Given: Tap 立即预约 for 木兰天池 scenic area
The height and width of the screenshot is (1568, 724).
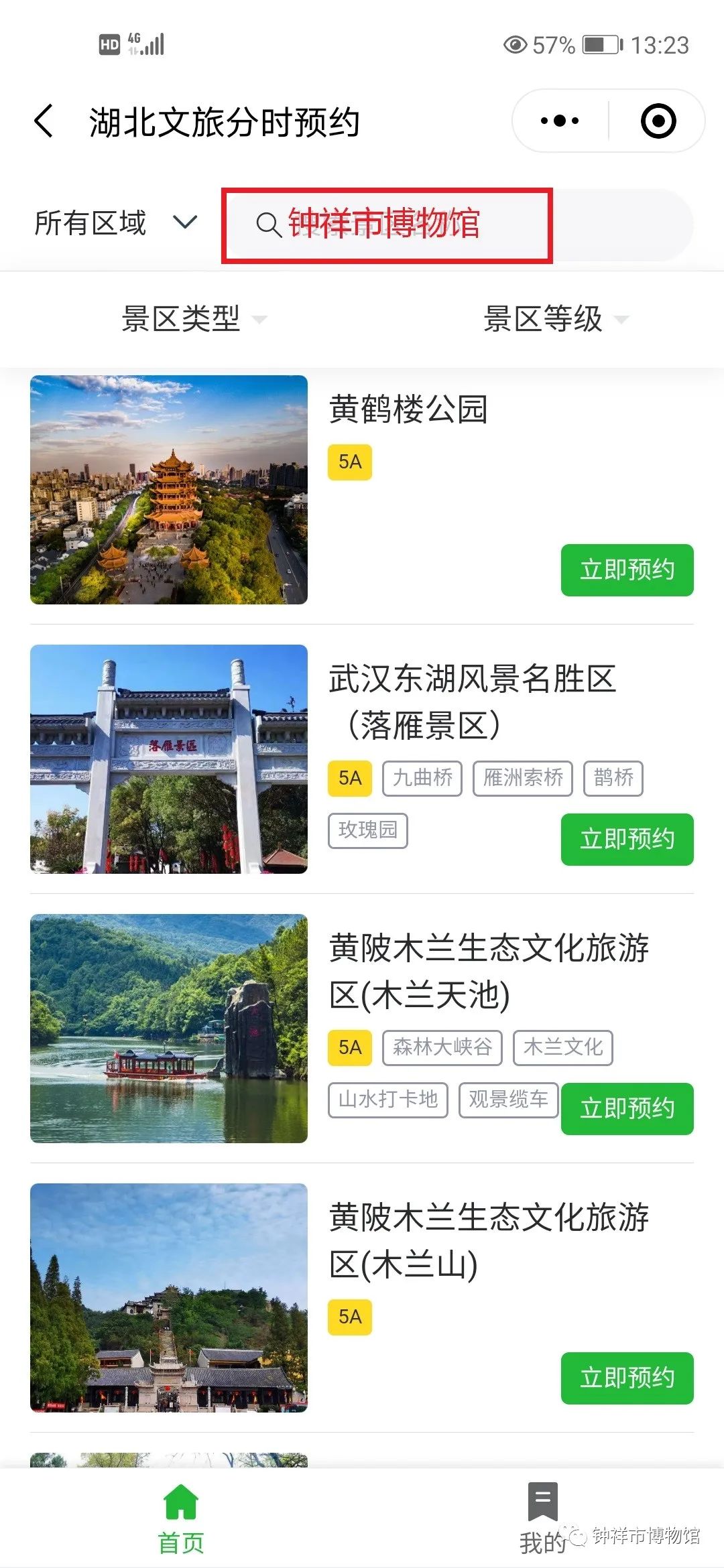Looking at the screenshot, I should (x=627, y=1110).
